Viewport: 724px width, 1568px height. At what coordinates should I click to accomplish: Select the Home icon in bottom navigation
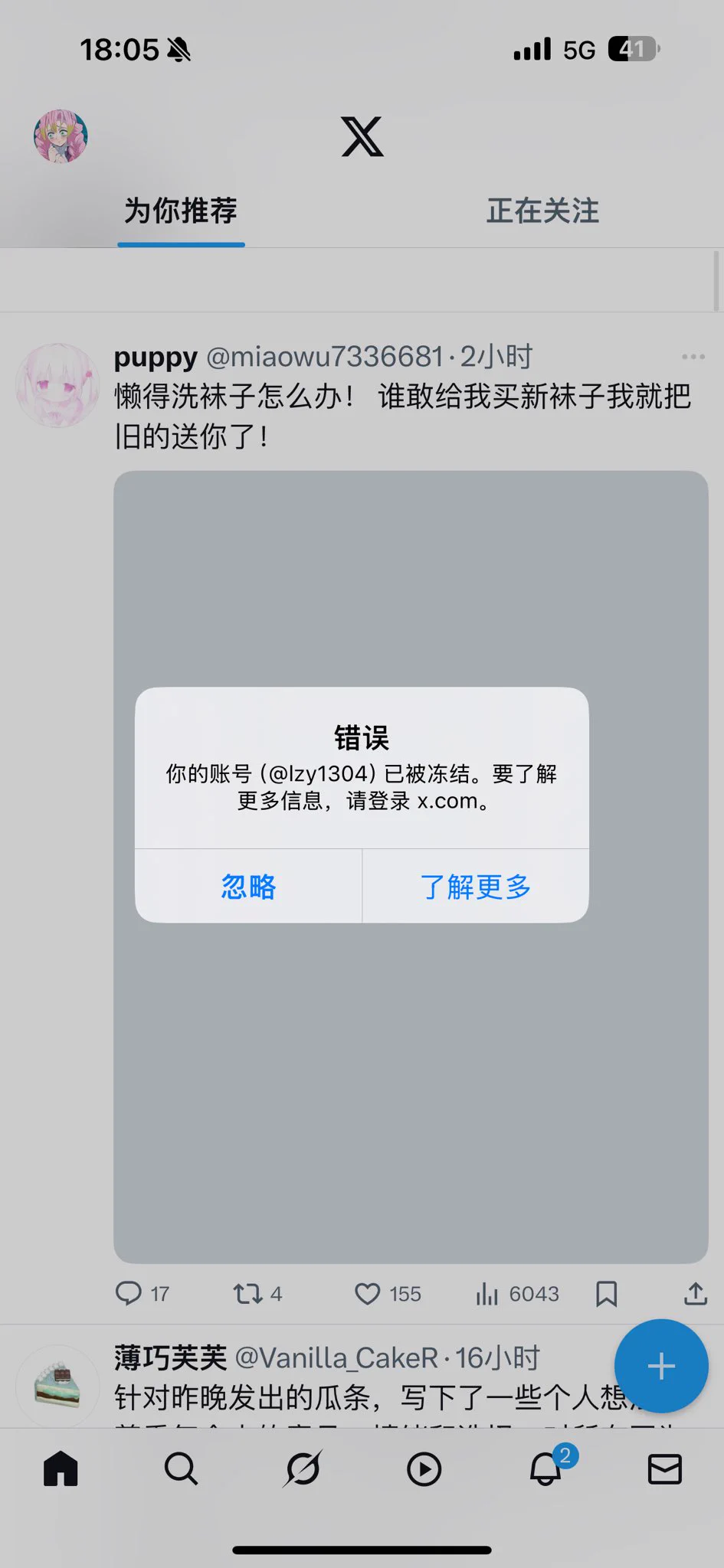(60, 1470)
